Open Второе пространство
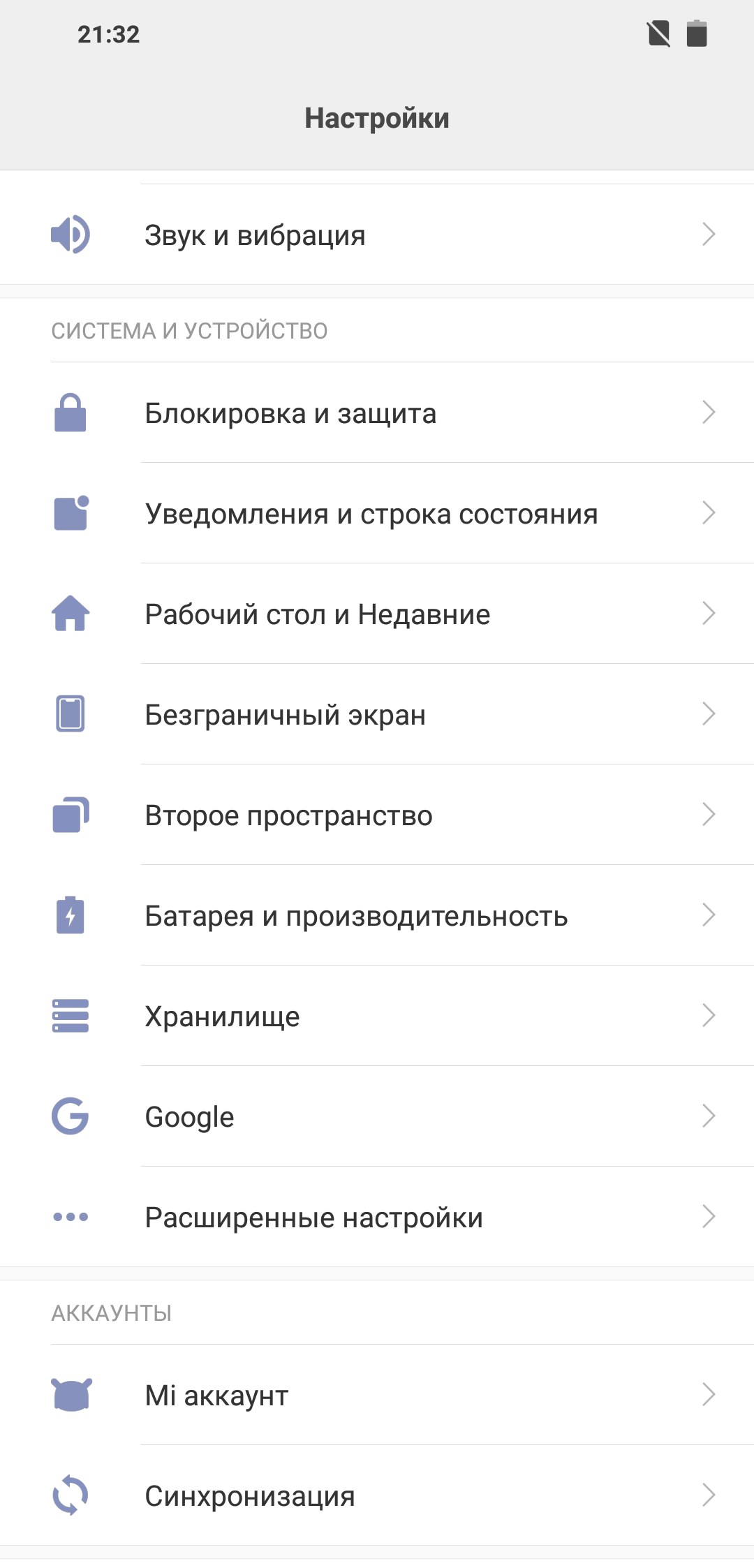Image resolution: width=754 pixels, height=1568 pixels. (377, 815)
